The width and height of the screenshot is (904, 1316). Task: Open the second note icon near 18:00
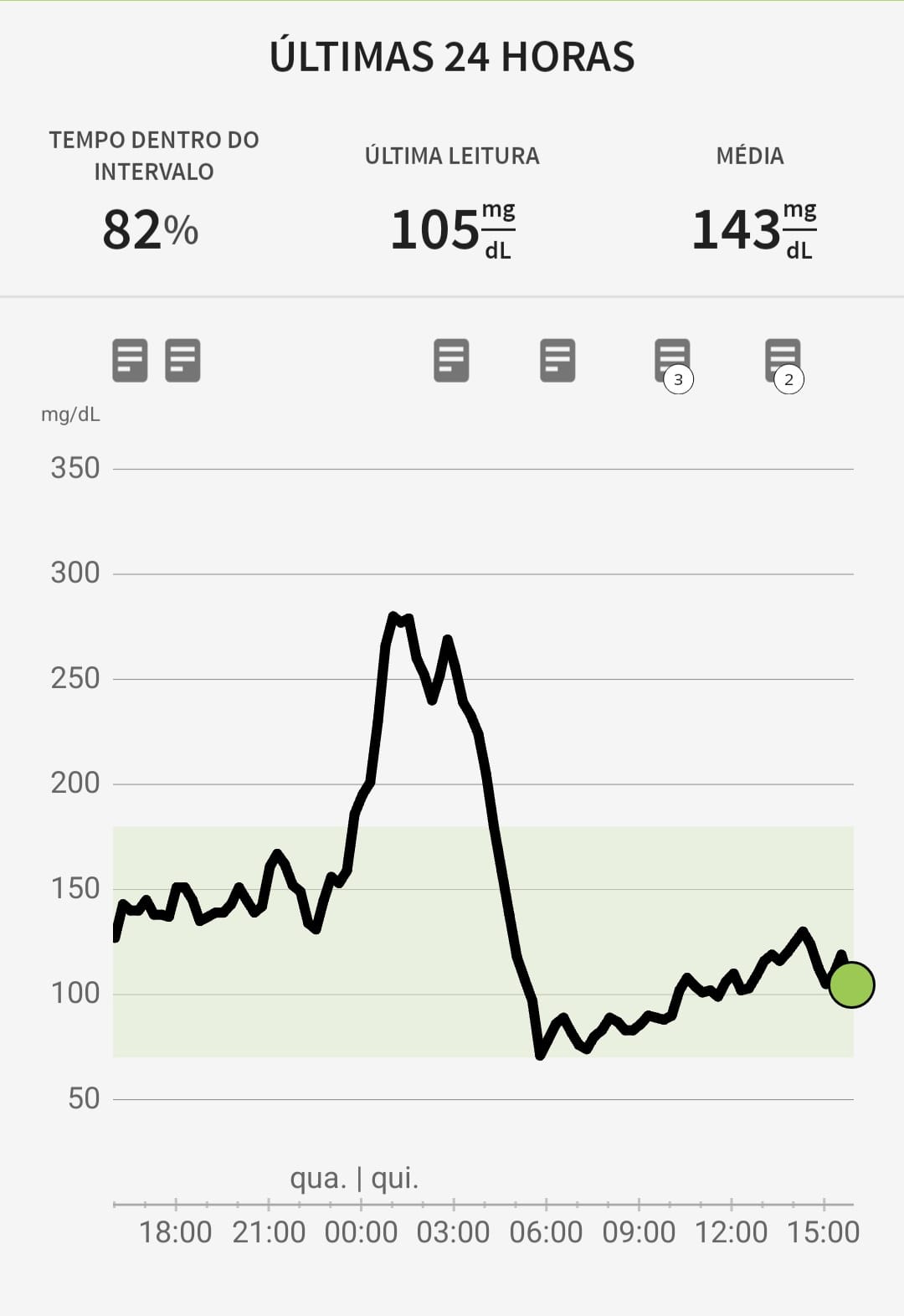point(182,360)
